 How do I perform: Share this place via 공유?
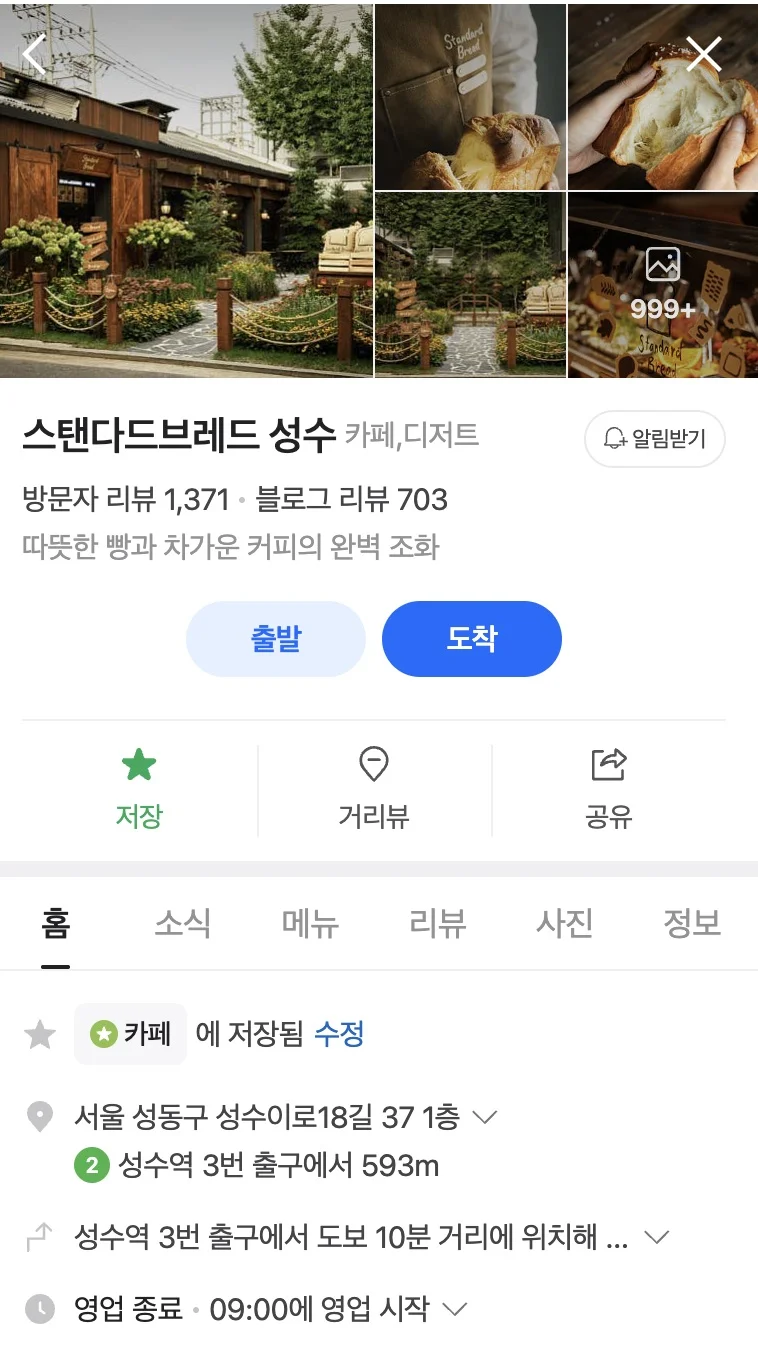pyautogui.click(x=608, y=790)
